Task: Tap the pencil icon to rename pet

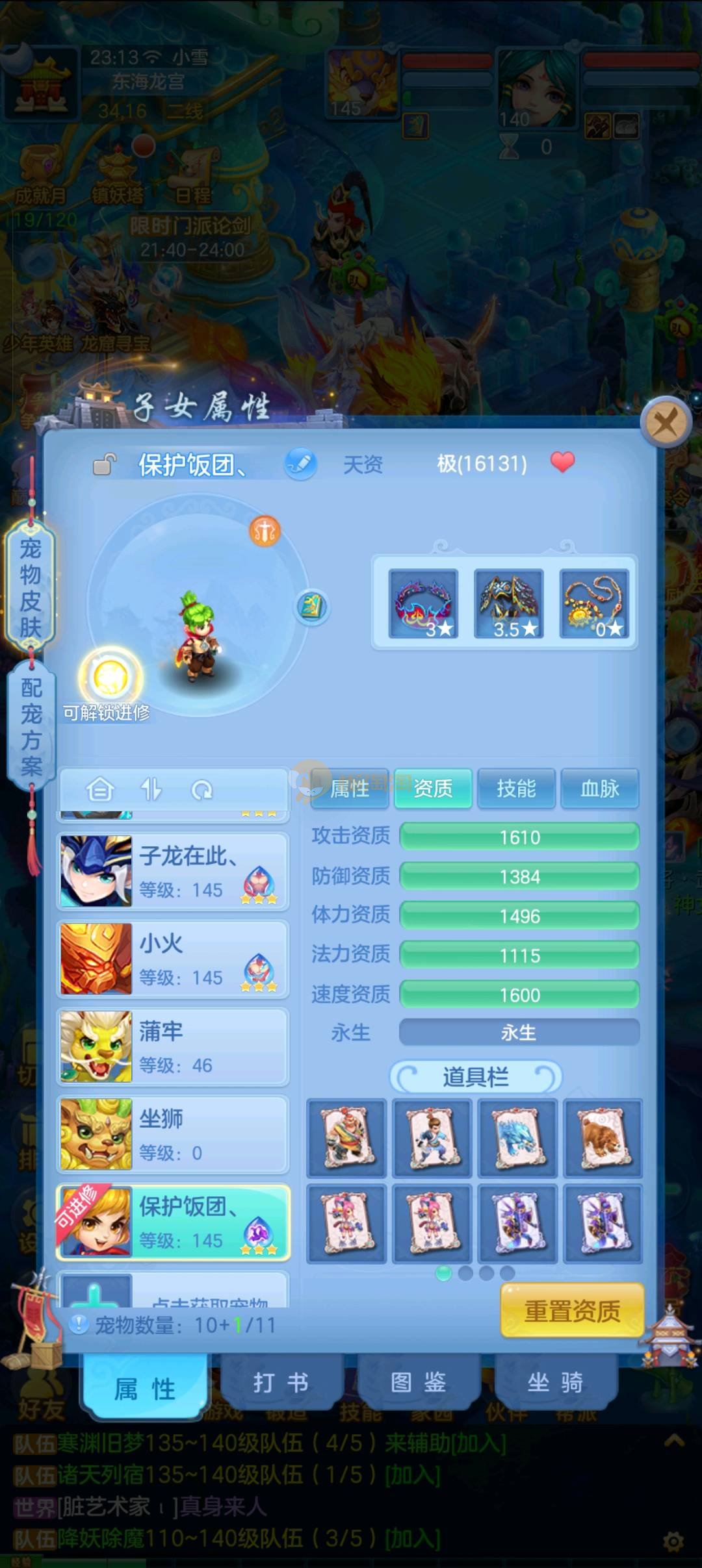Action: 300,464
